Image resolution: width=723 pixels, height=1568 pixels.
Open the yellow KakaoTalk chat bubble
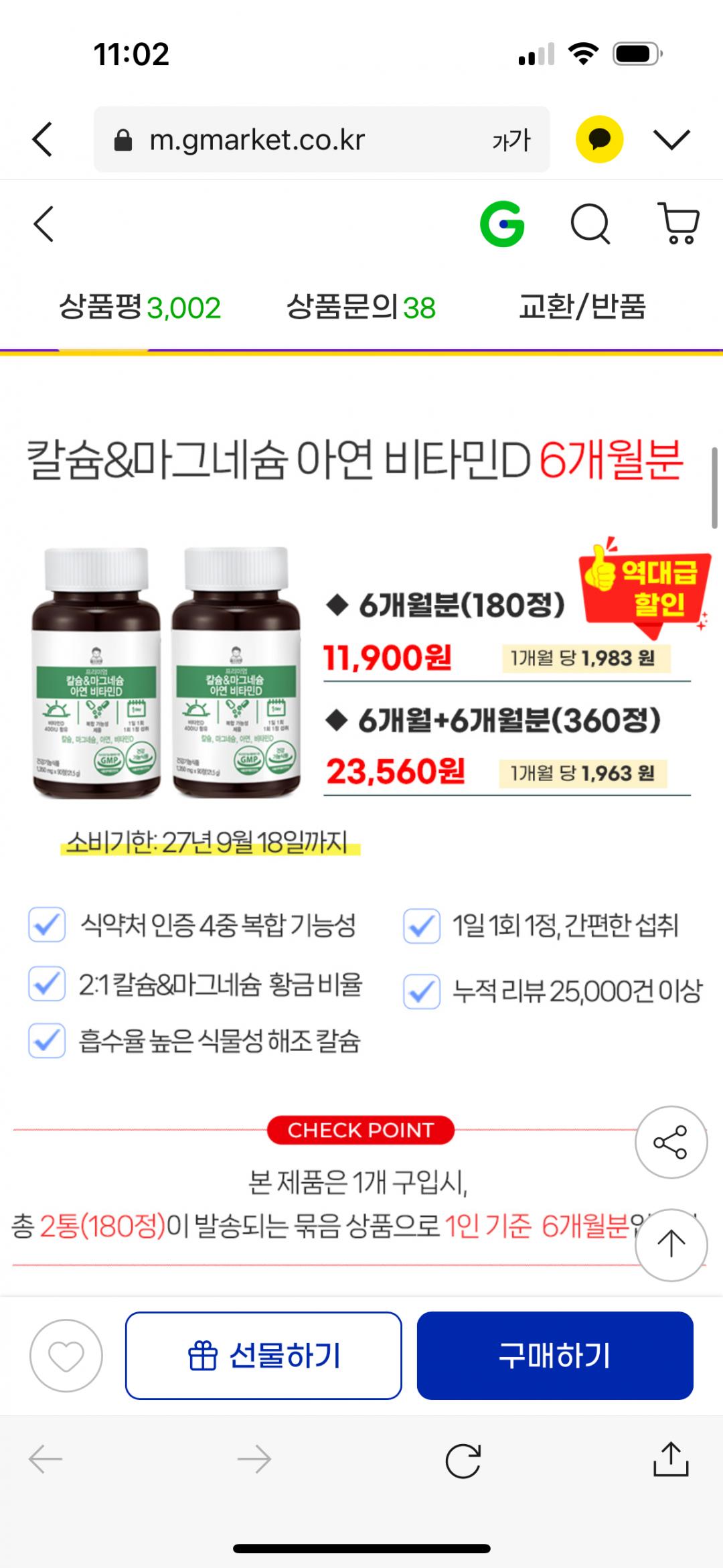click(599, 139)
